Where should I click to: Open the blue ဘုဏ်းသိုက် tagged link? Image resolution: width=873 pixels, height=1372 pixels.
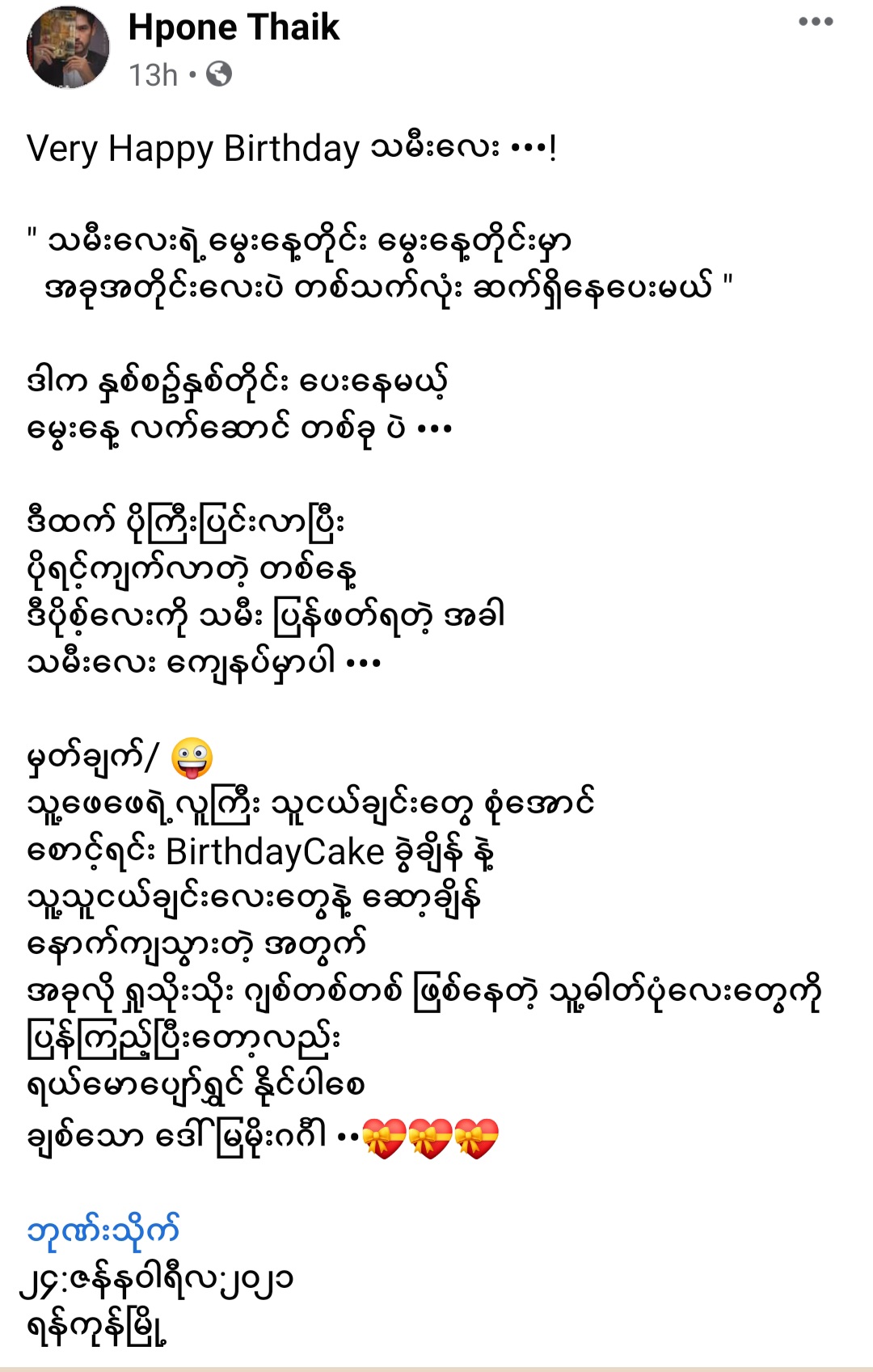(103, 1231)
